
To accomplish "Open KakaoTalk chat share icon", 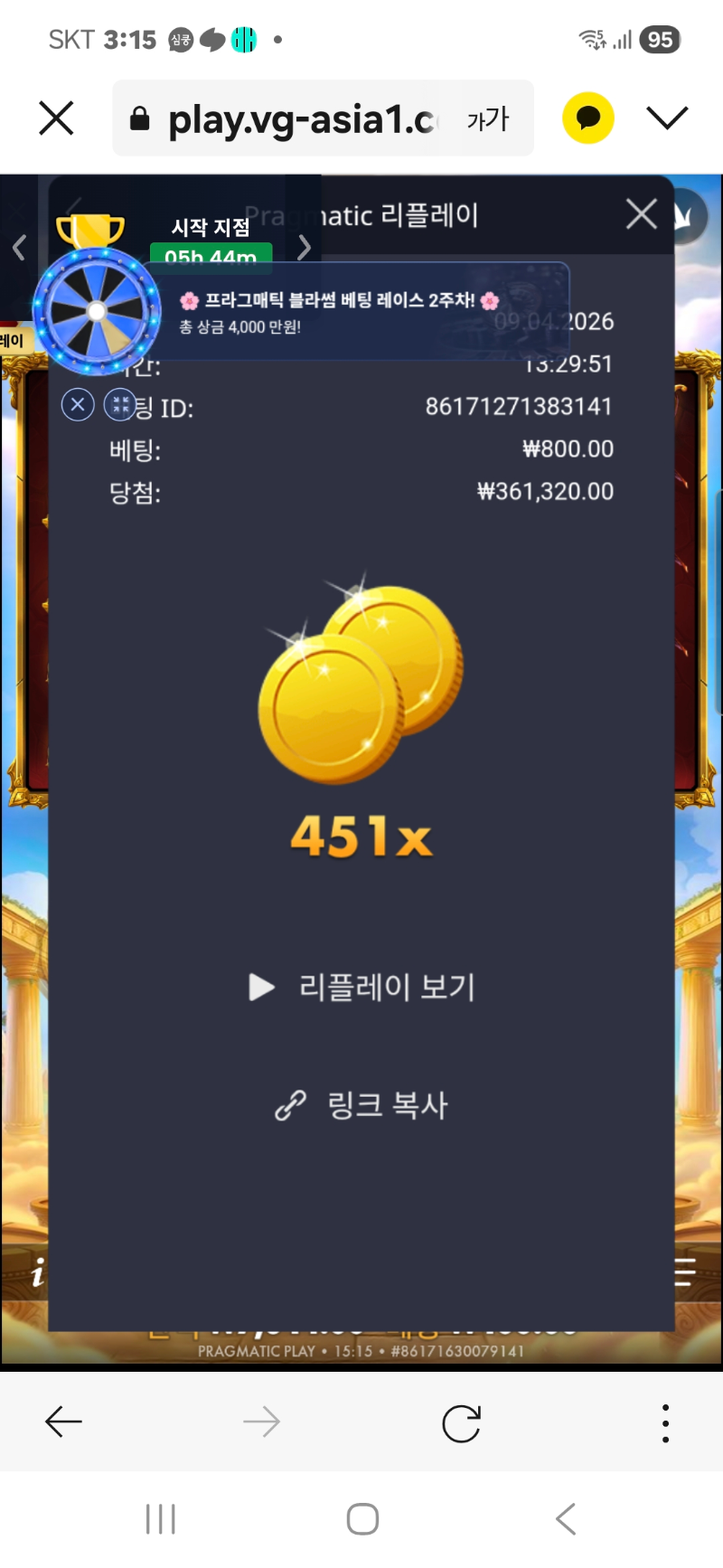I will click(588, 118).
